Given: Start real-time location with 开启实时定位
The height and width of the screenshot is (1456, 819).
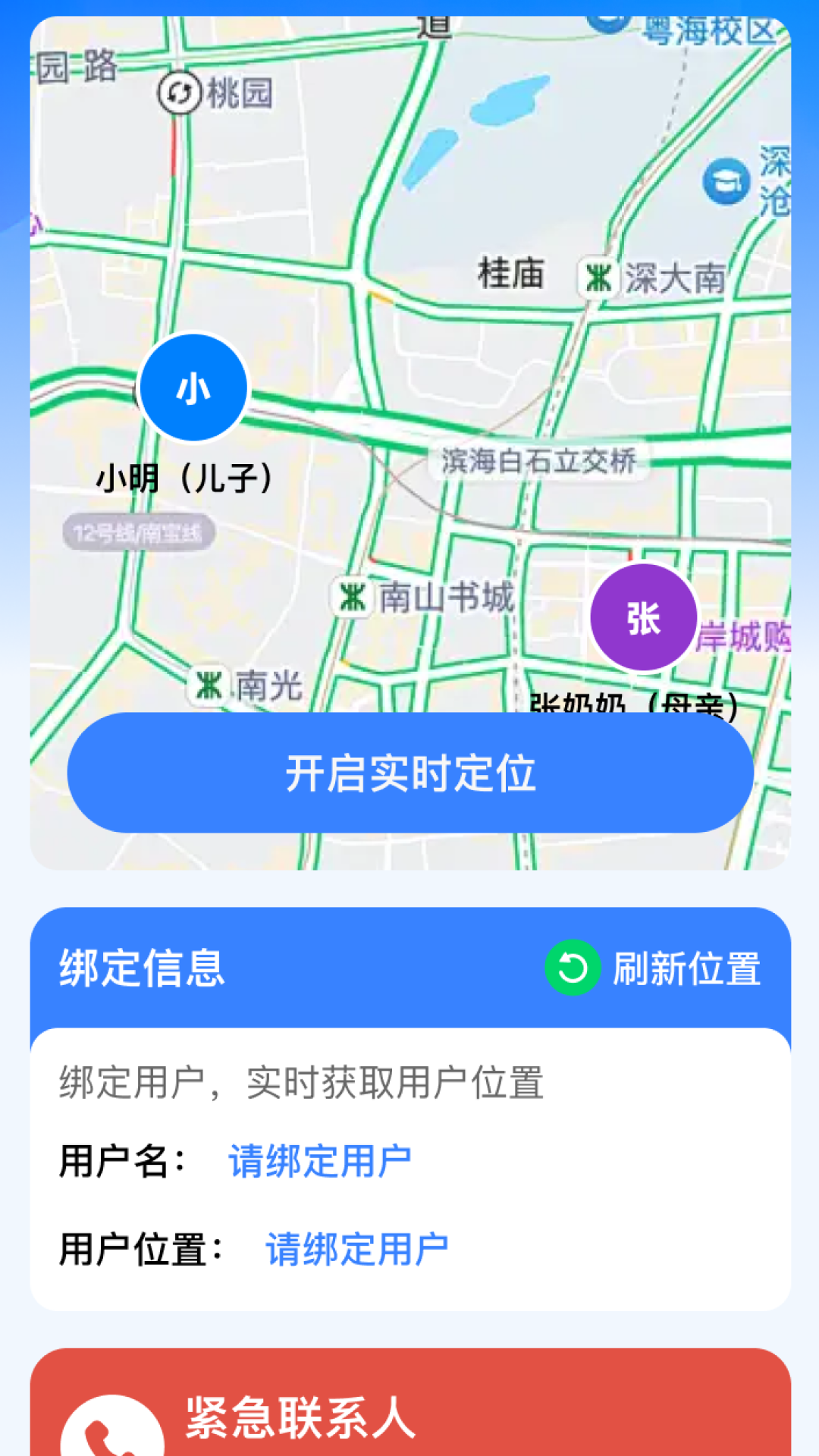Looking at the screenshot, I should pyautogui.click(x=409, y=773).
